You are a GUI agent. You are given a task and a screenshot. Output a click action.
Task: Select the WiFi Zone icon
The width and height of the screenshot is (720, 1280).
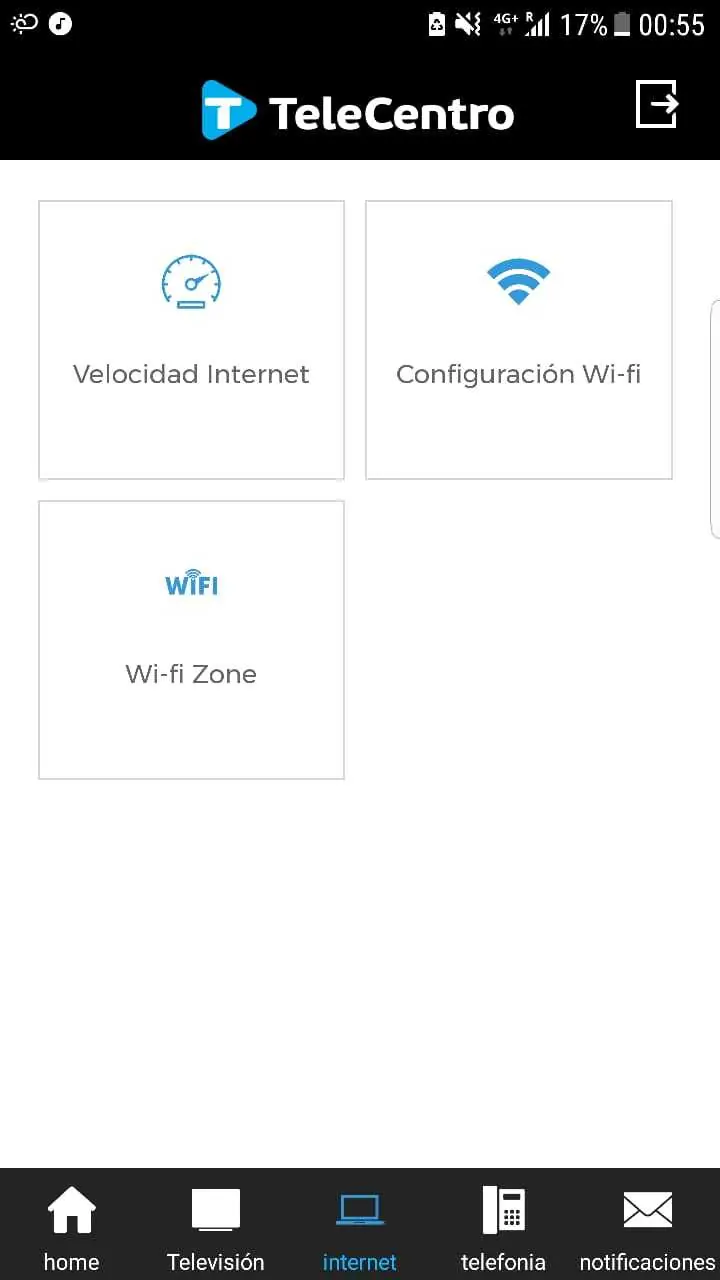coord(191,583)
